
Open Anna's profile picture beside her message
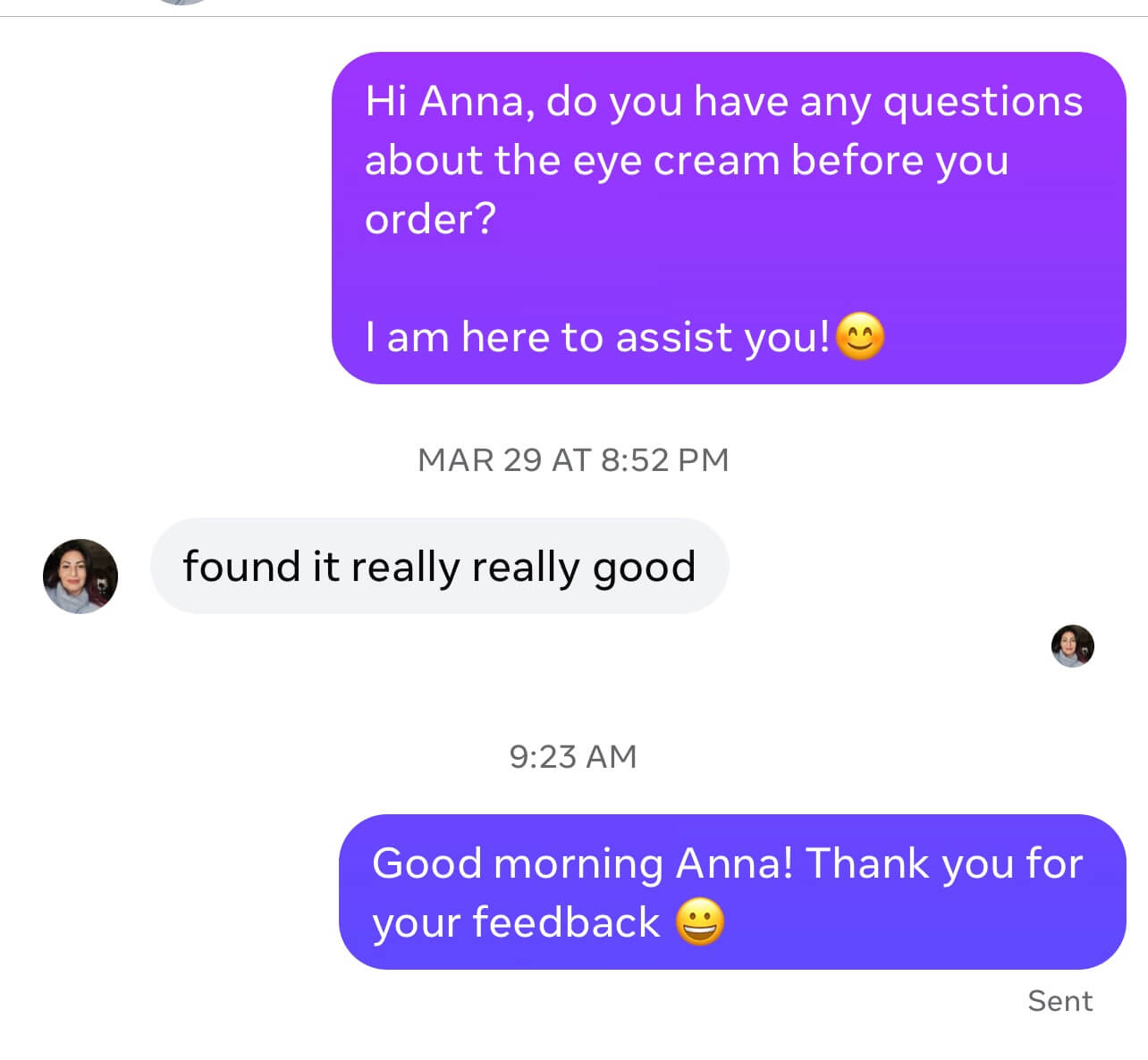pyautogui.click(x=80, y=576)
